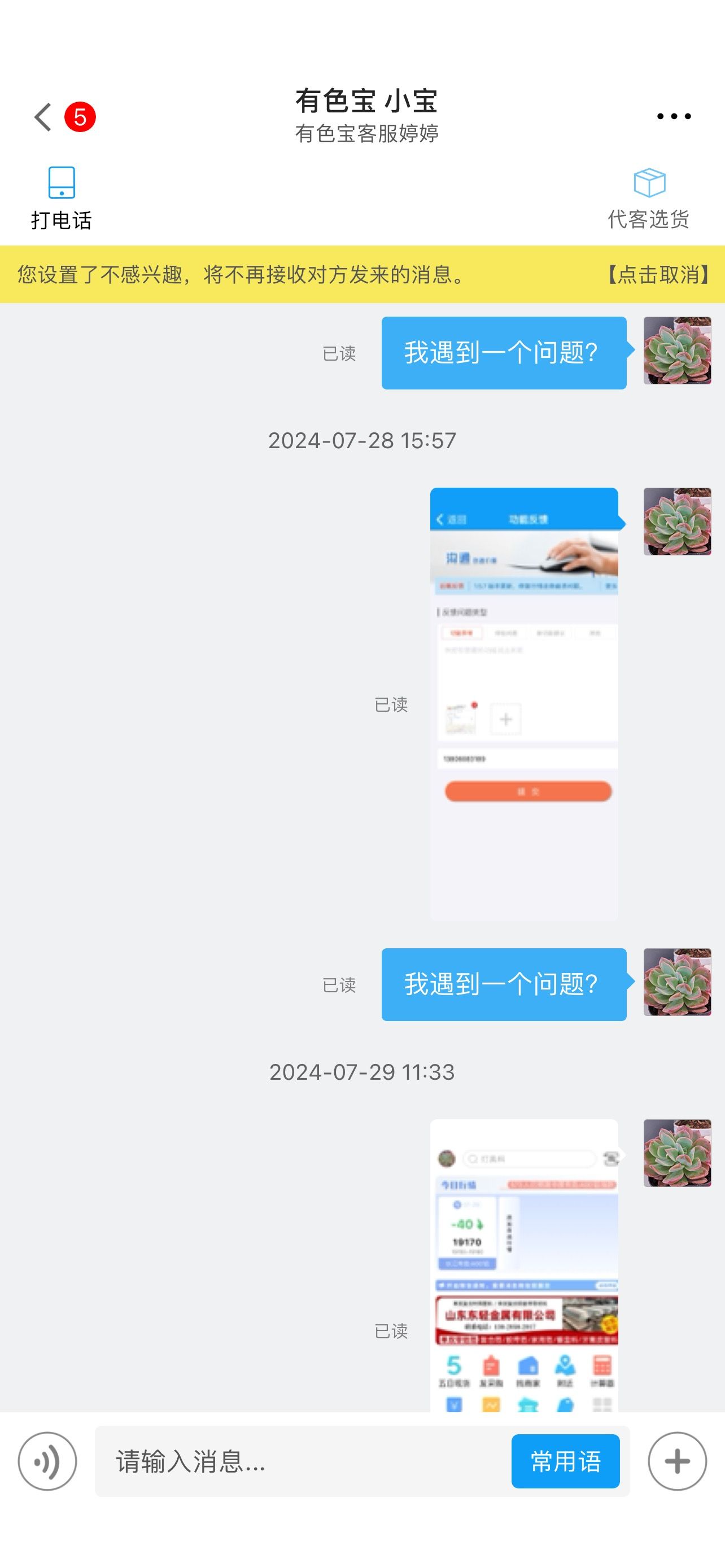This screenshot has height=1568, width=725.
Task: Tap 点击取消 on the yellow banner
Action: click(658, 274)
